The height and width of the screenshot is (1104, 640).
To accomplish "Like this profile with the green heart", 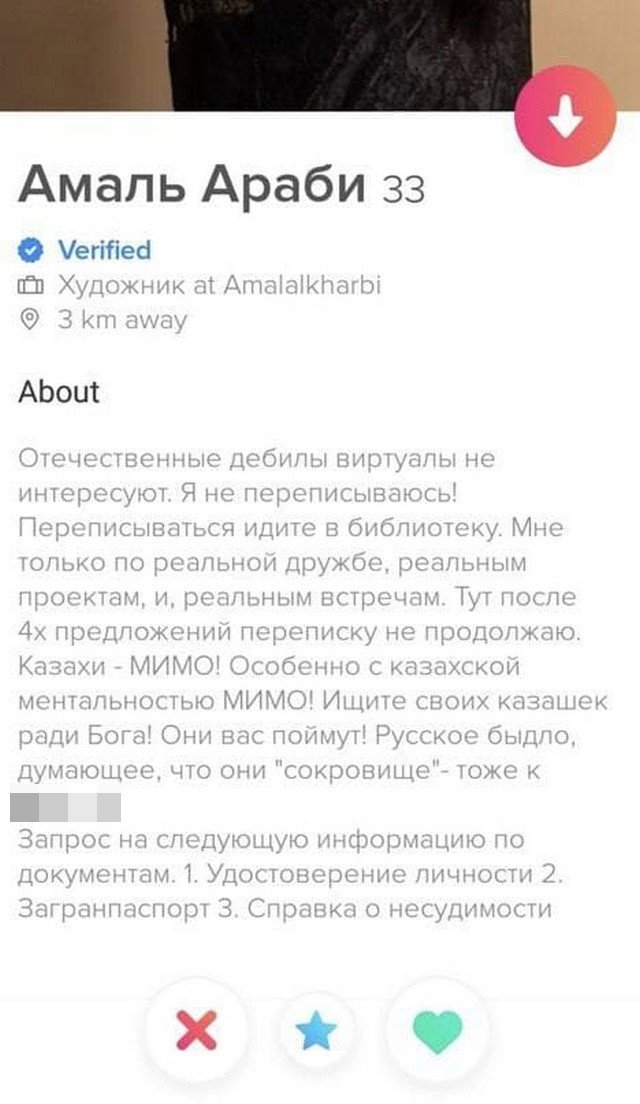I will coord(438,1031).
